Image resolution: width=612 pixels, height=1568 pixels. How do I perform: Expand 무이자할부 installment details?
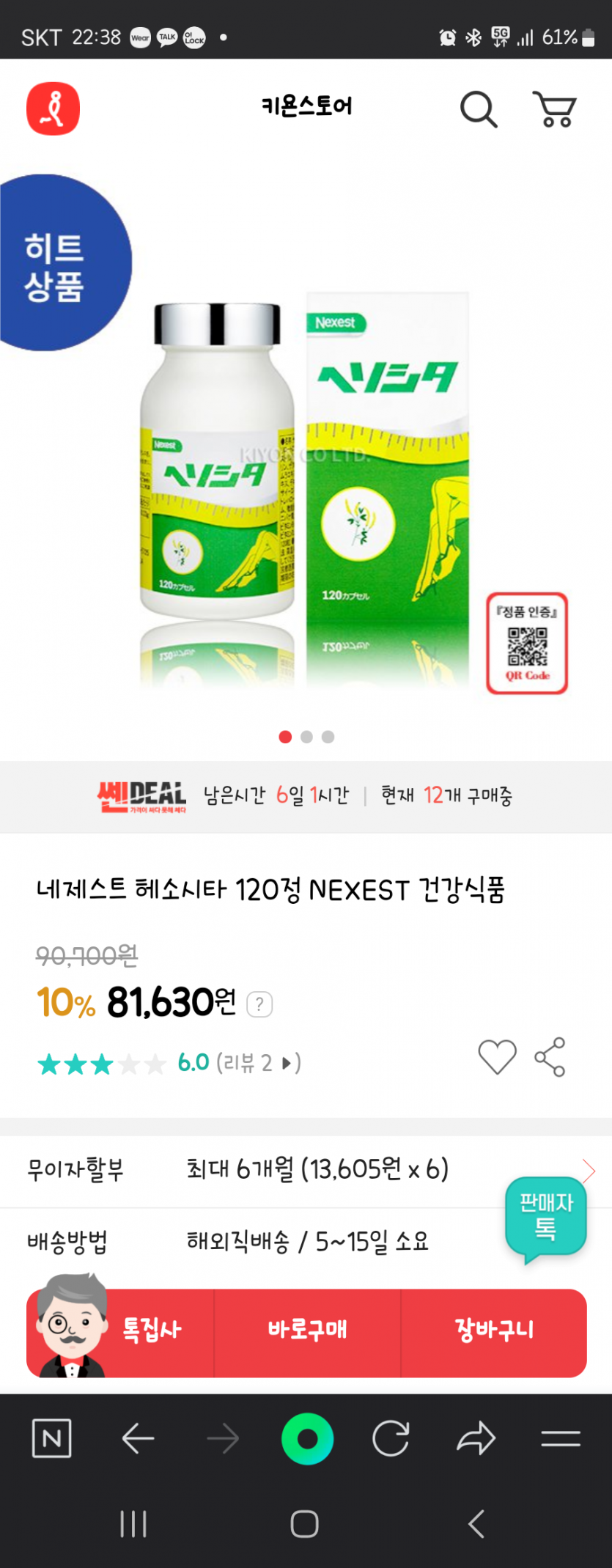point(588,1170)
